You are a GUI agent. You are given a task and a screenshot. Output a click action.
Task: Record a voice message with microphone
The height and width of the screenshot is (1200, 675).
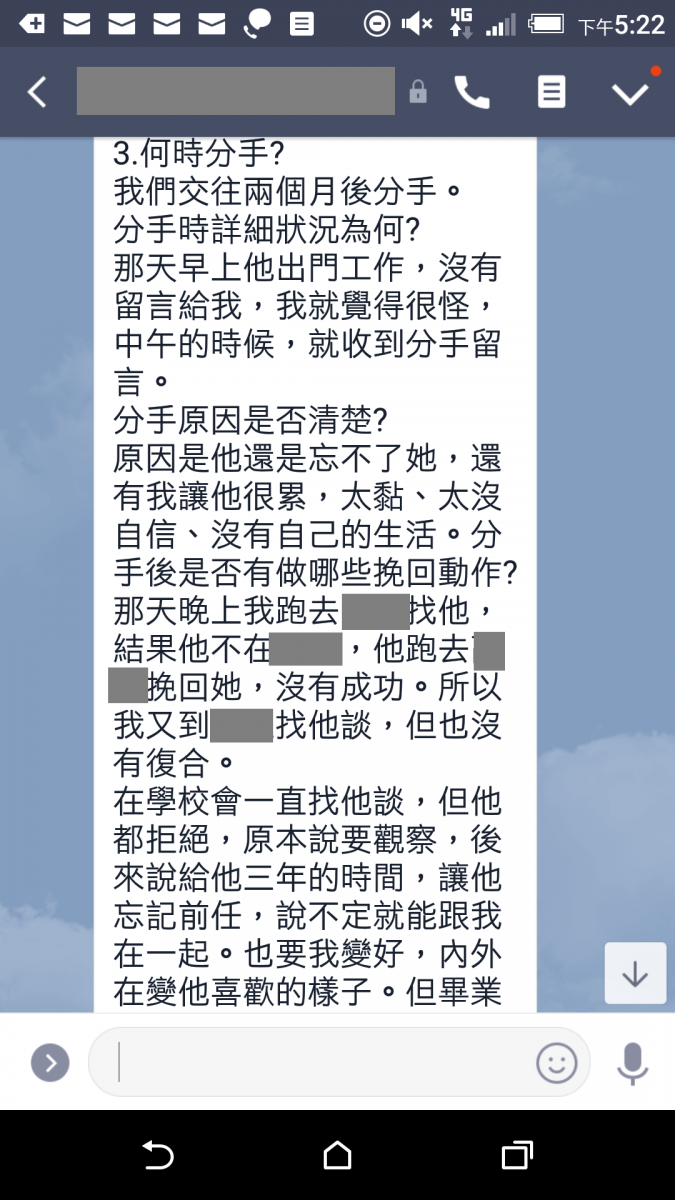[632, 1062]
